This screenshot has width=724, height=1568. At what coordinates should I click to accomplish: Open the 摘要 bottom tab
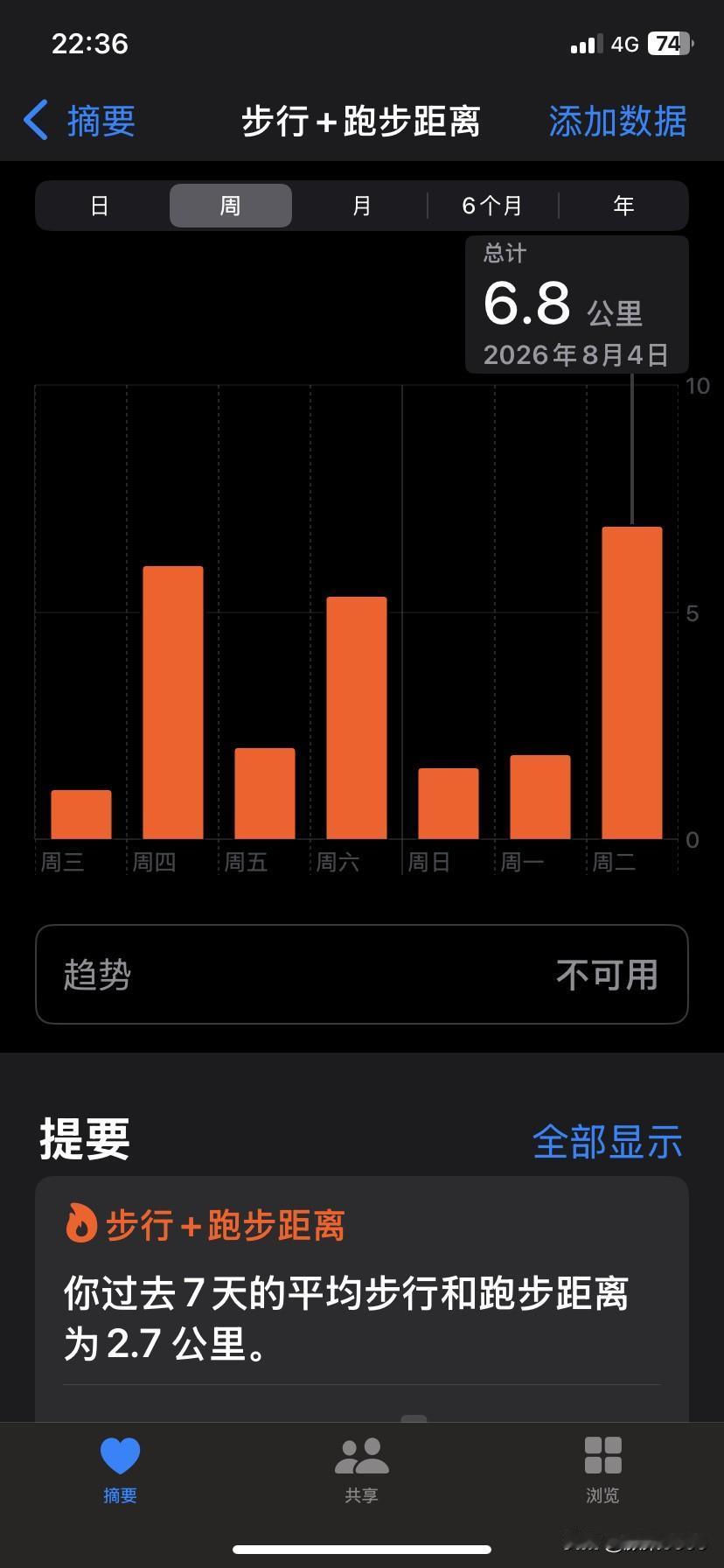(x=121, y=1471)
